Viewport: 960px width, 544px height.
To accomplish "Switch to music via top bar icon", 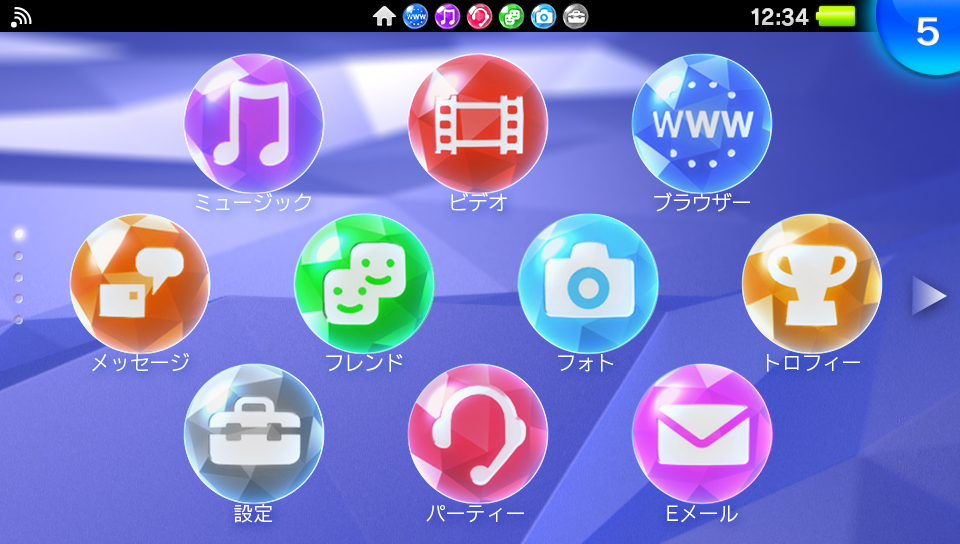I will click(447, 16).
